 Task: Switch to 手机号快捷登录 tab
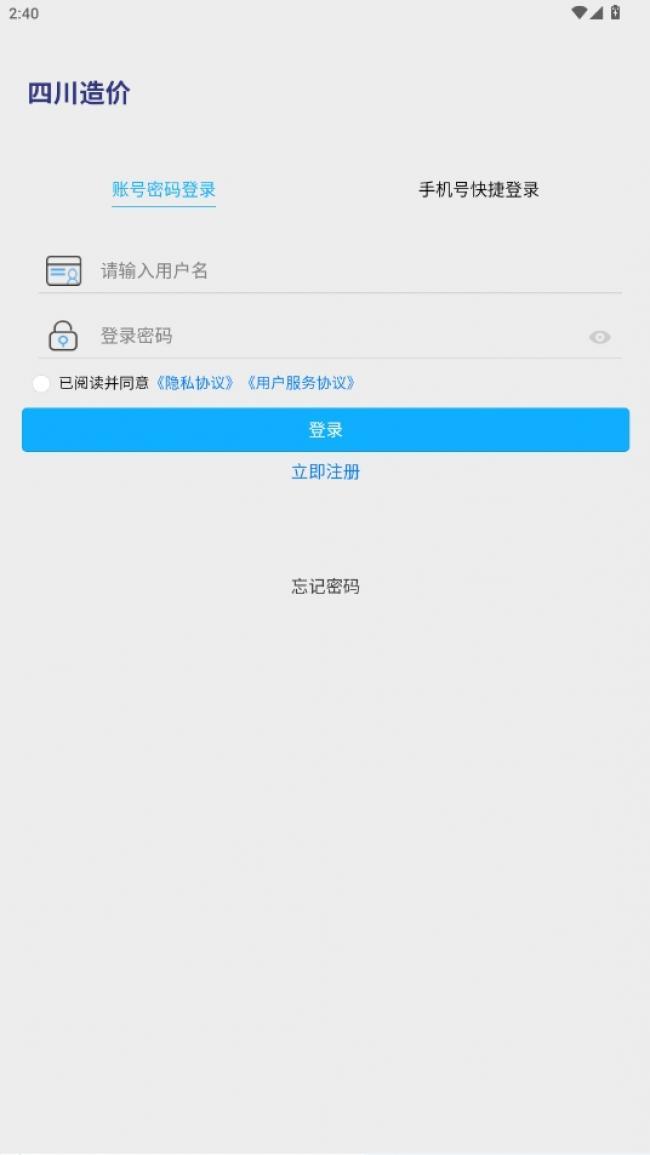point(478,189)
